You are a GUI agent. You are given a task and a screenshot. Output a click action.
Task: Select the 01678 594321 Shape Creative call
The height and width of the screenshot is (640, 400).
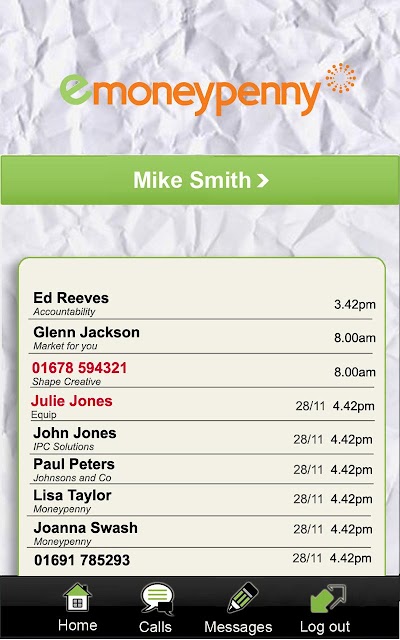200,371
